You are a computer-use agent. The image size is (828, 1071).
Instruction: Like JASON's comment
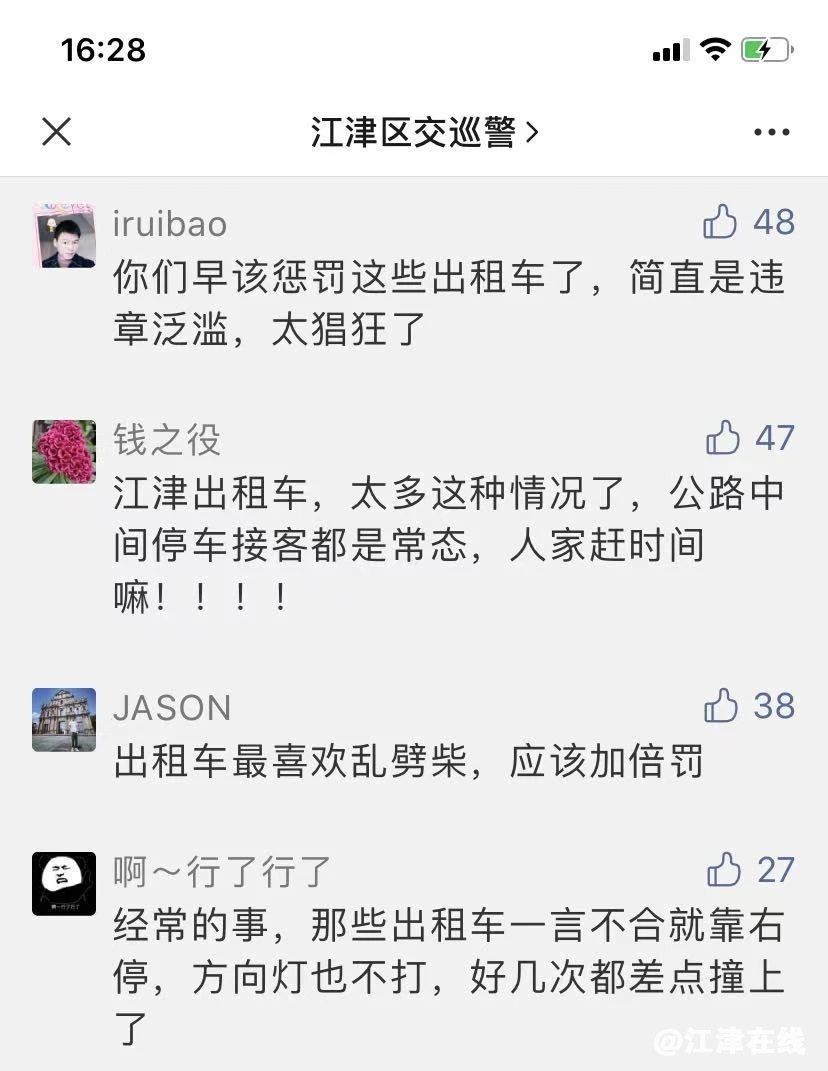pyautogui.click(x=721, y=707)
